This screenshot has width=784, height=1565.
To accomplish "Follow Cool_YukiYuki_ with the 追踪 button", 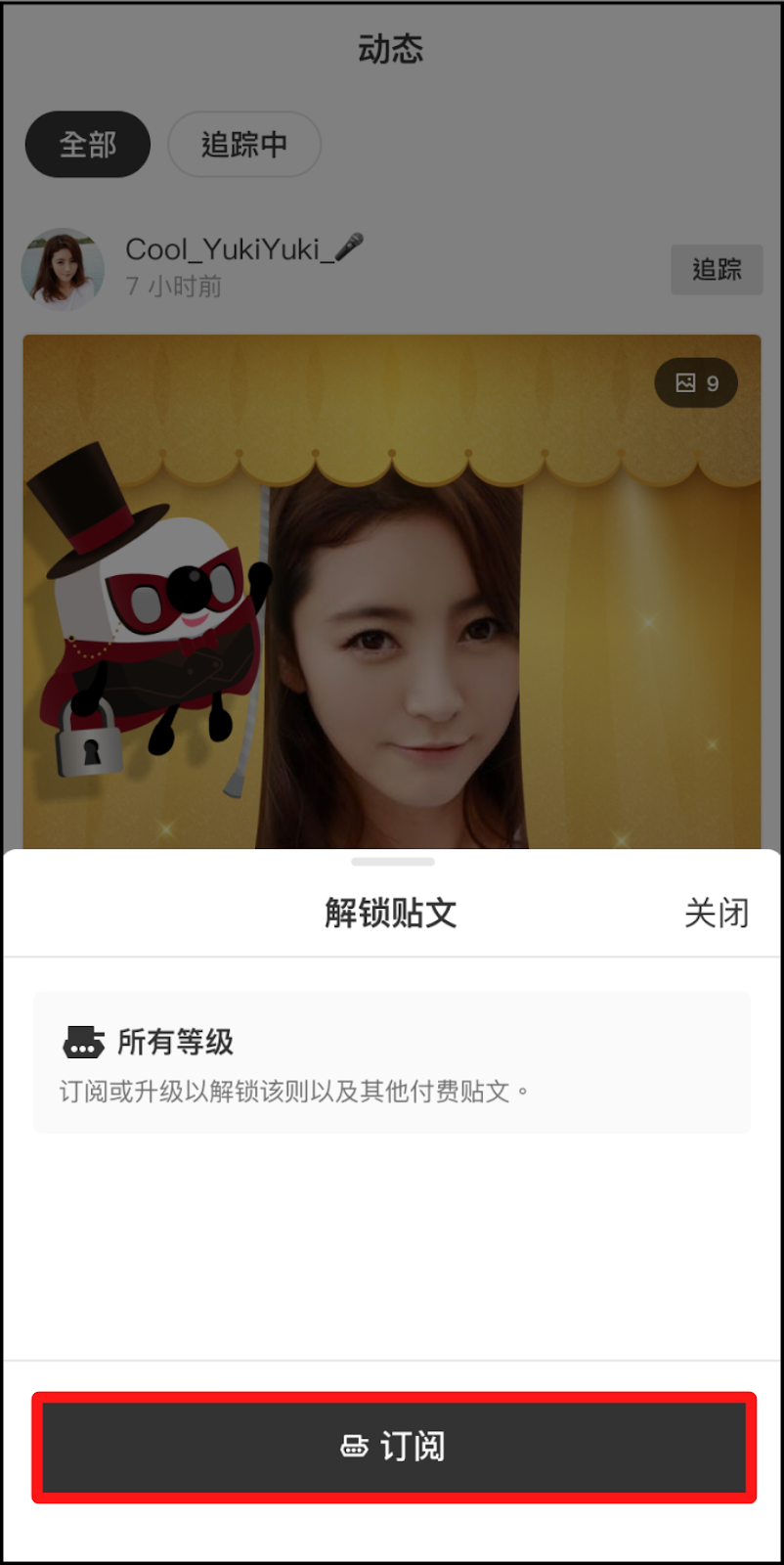I will [x=716, y=270].
